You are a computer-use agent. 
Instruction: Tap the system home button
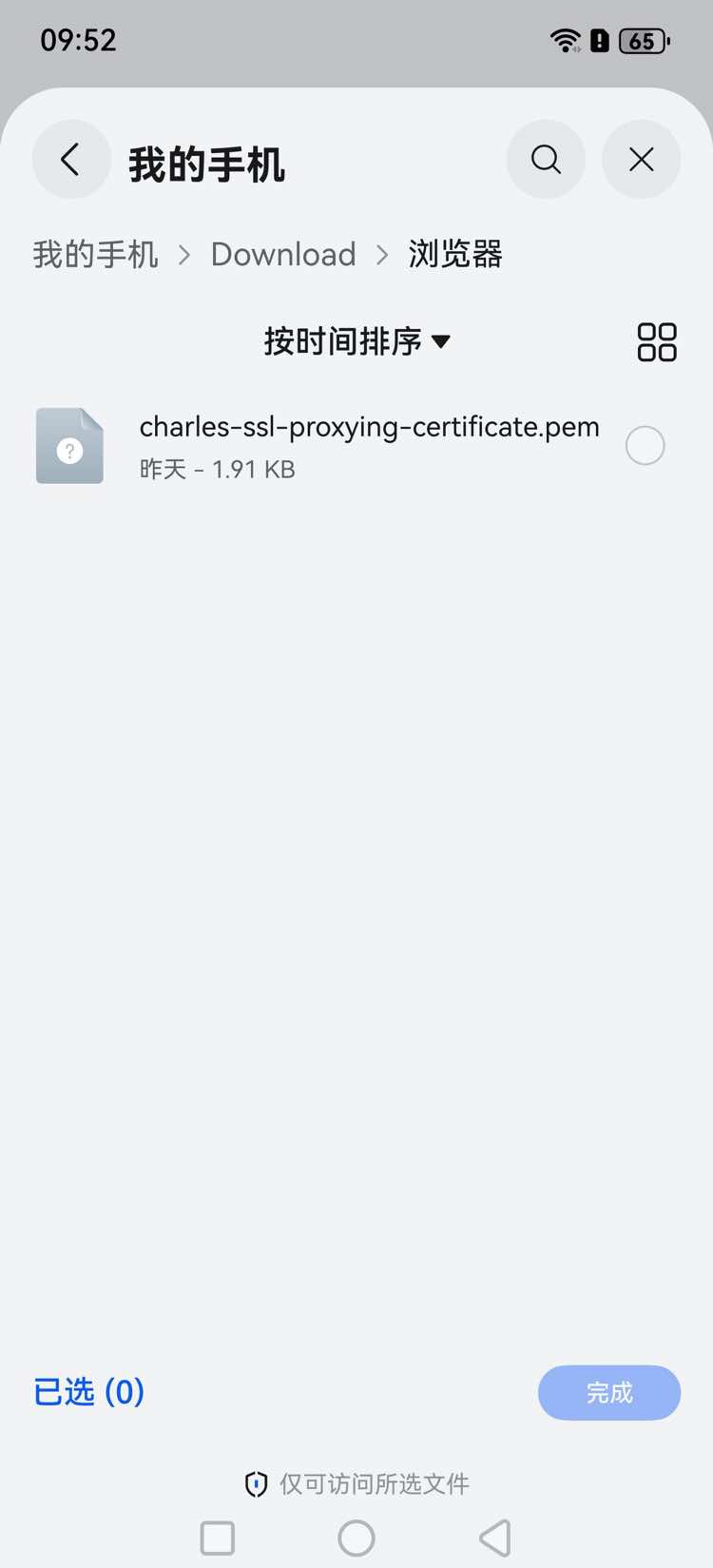356,1538
